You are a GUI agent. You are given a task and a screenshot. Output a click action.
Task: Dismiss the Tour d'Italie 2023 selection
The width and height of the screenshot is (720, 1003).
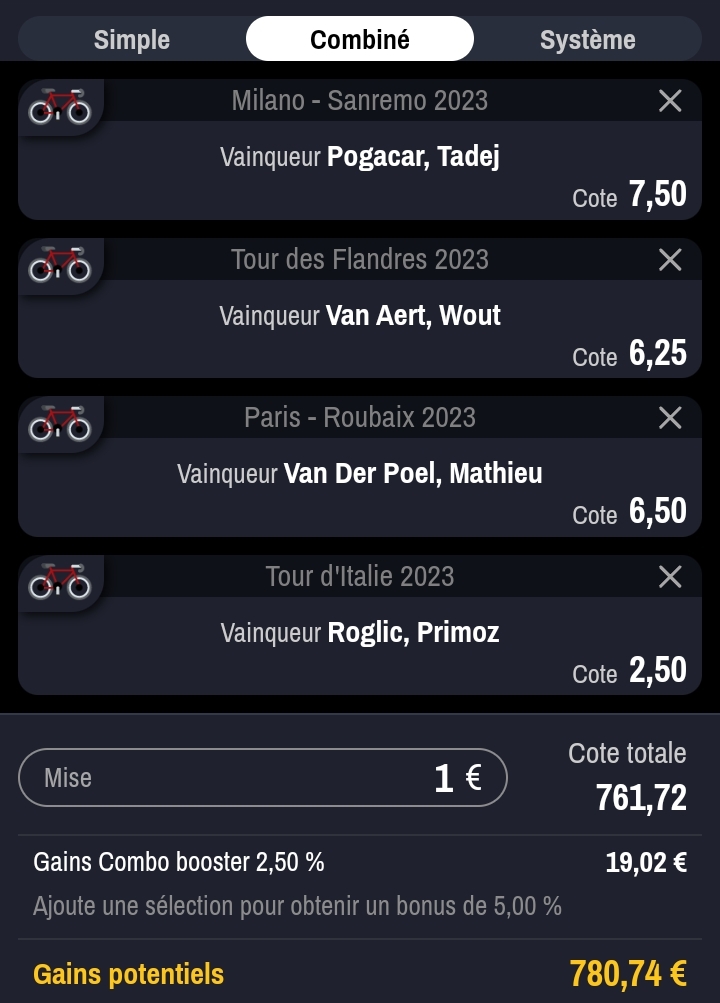(670, 577)
